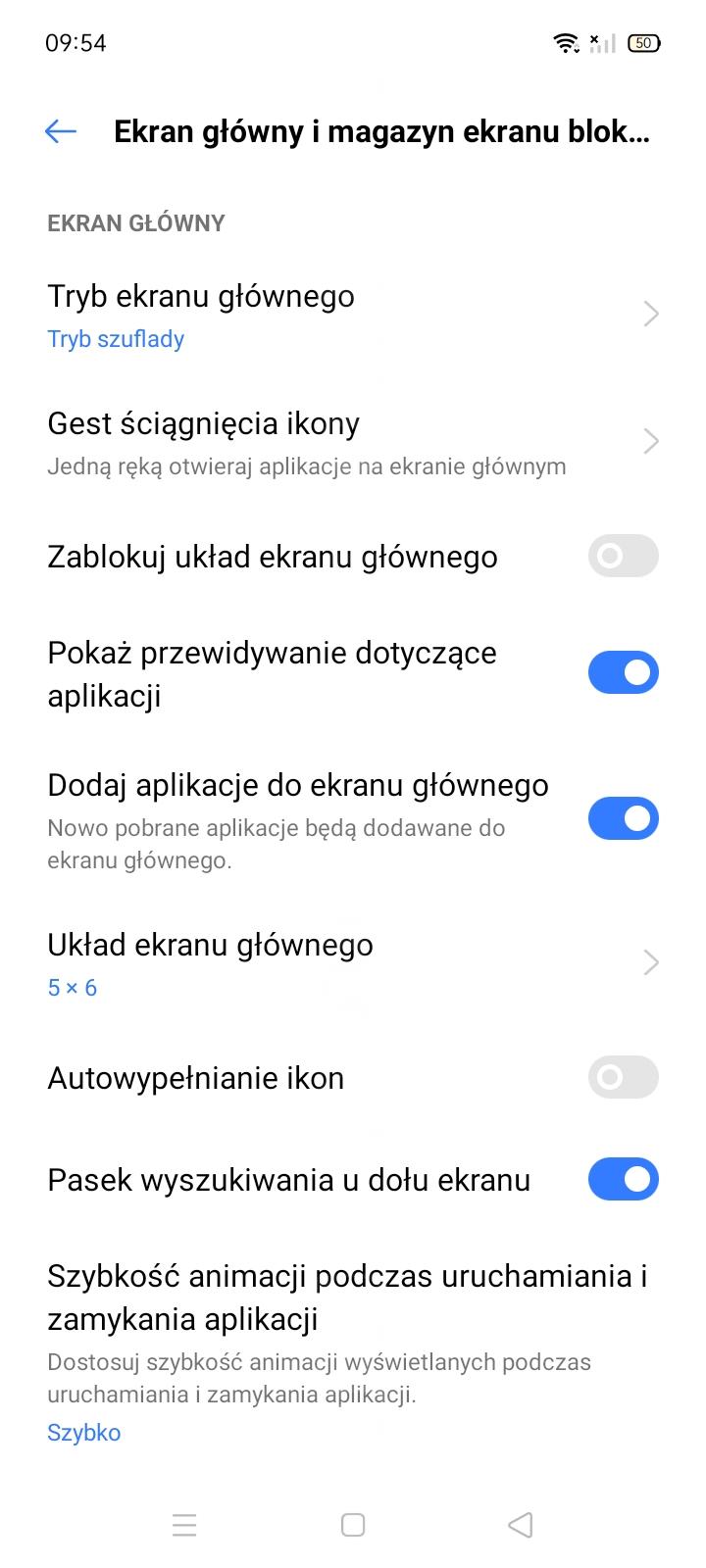Turn off Pokaż przewidywanie dotyczące aplikacji
706x1568 pixels.
pos(623,673)
